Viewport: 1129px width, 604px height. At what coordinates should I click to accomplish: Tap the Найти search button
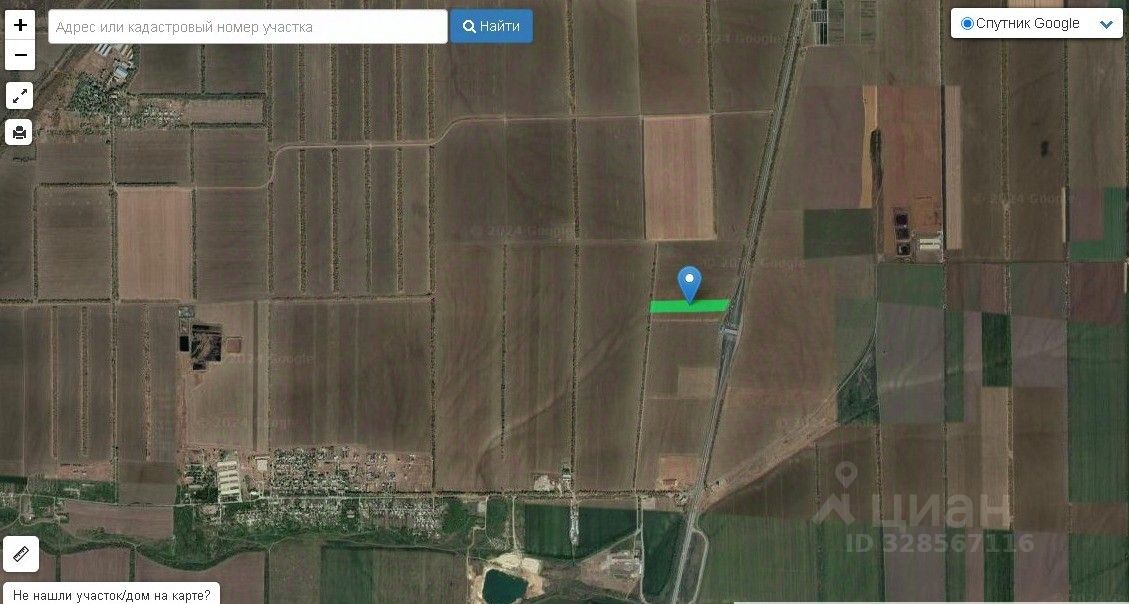point(491,27)
